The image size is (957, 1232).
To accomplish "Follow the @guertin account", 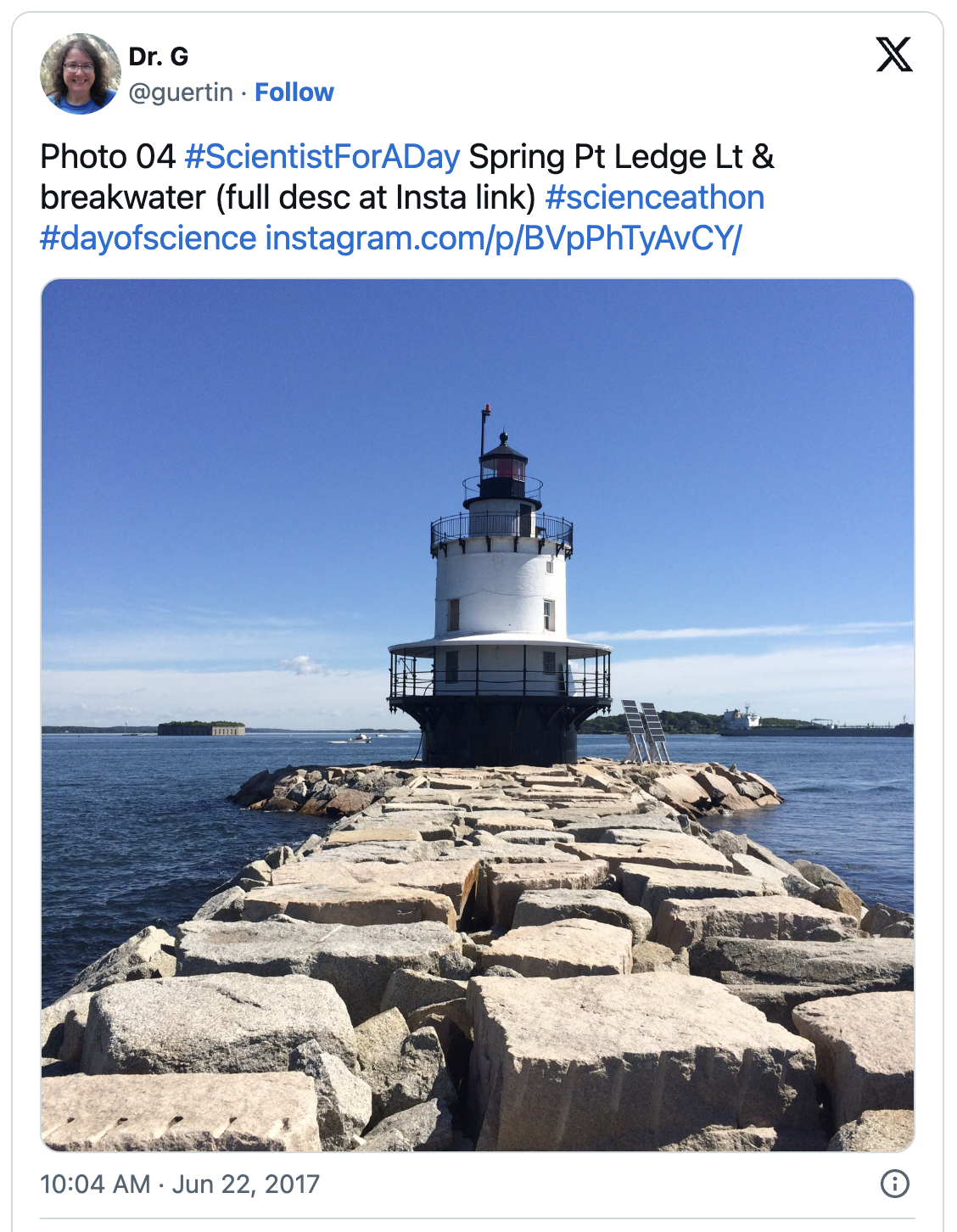I will [294, 92].
